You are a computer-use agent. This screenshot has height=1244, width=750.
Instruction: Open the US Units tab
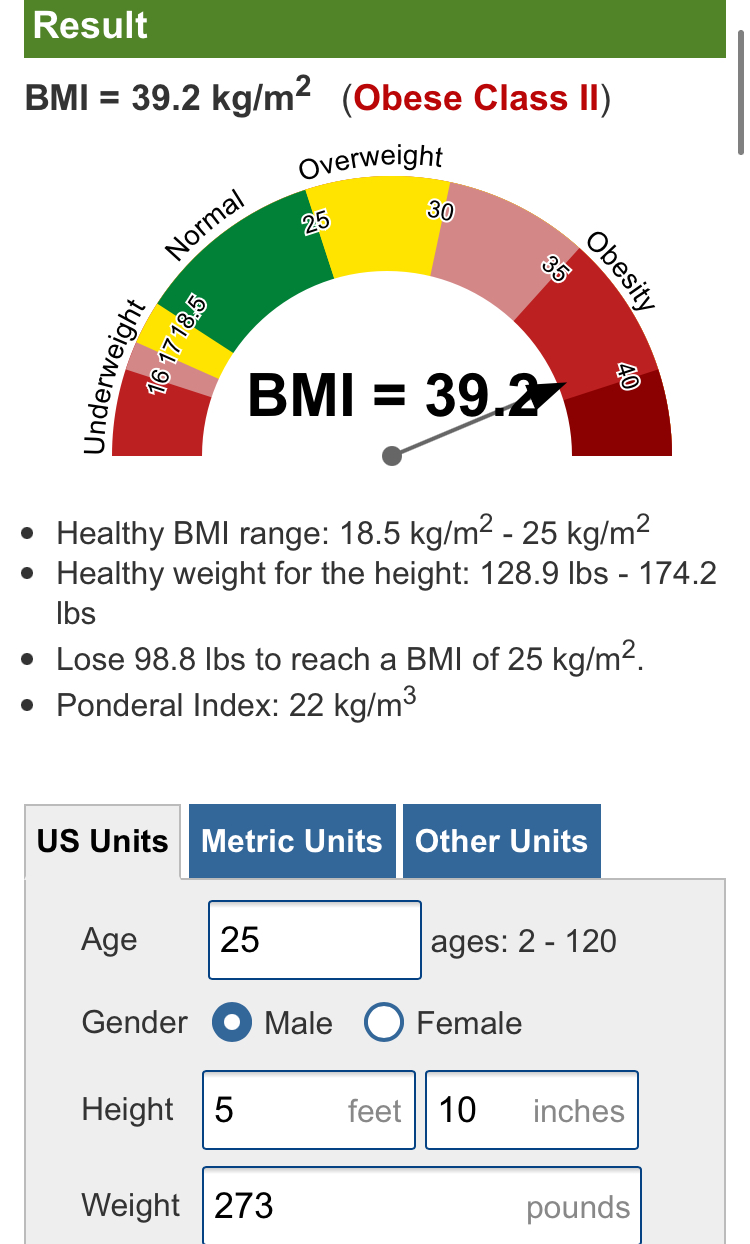[103, 841]
